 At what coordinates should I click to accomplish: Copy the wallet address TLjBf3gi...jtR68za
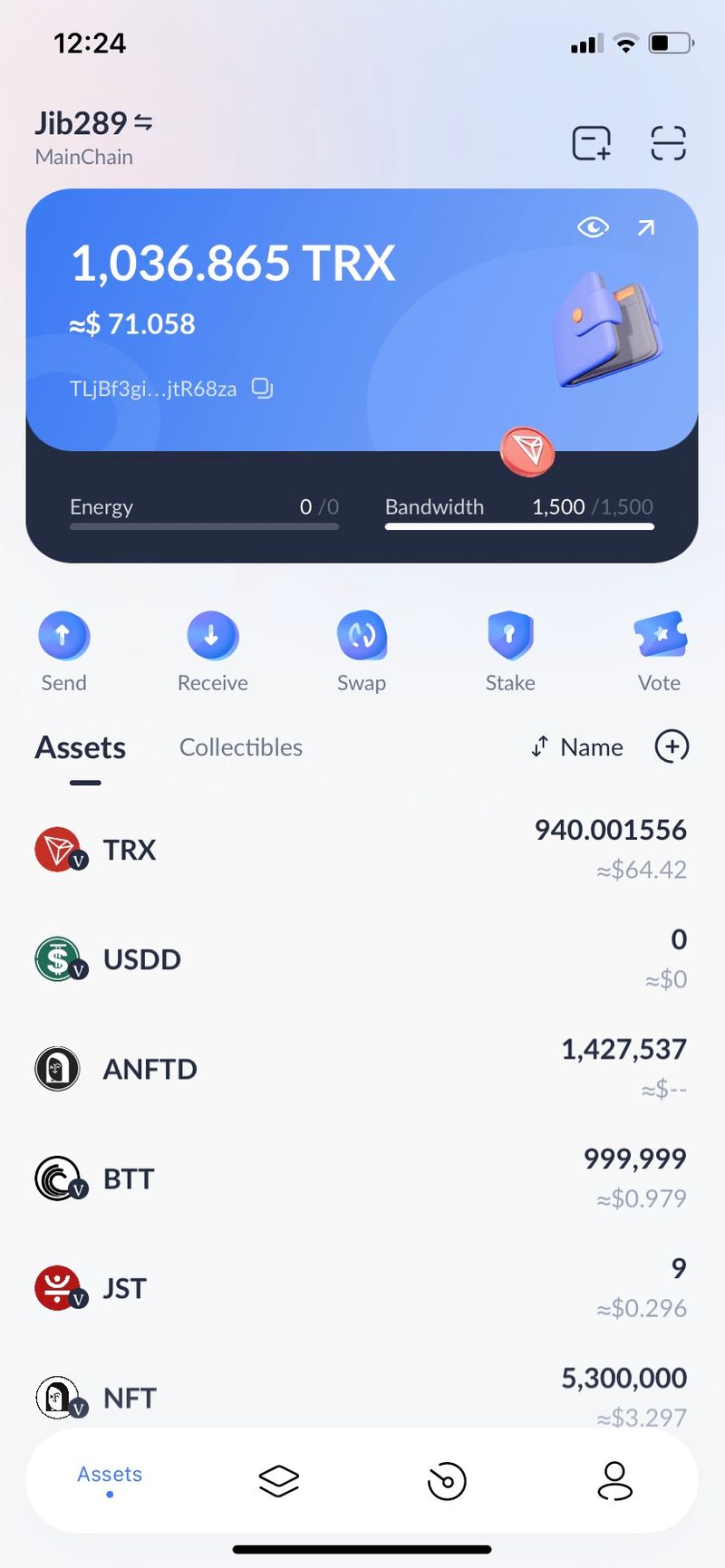click(x=261, y=388)
